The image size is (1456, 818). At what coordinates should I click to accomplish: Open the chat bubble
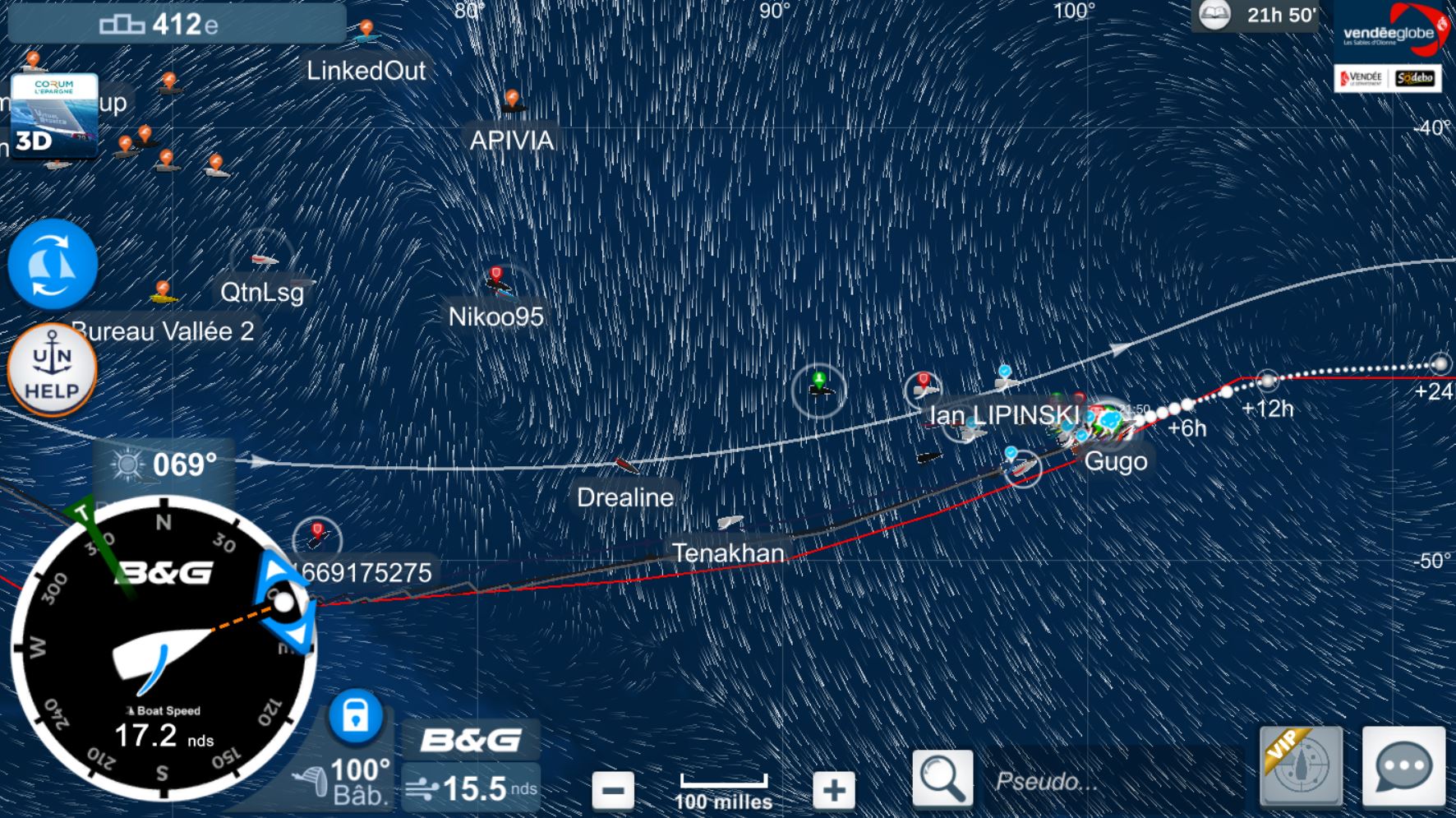(x=1403, y=766)
